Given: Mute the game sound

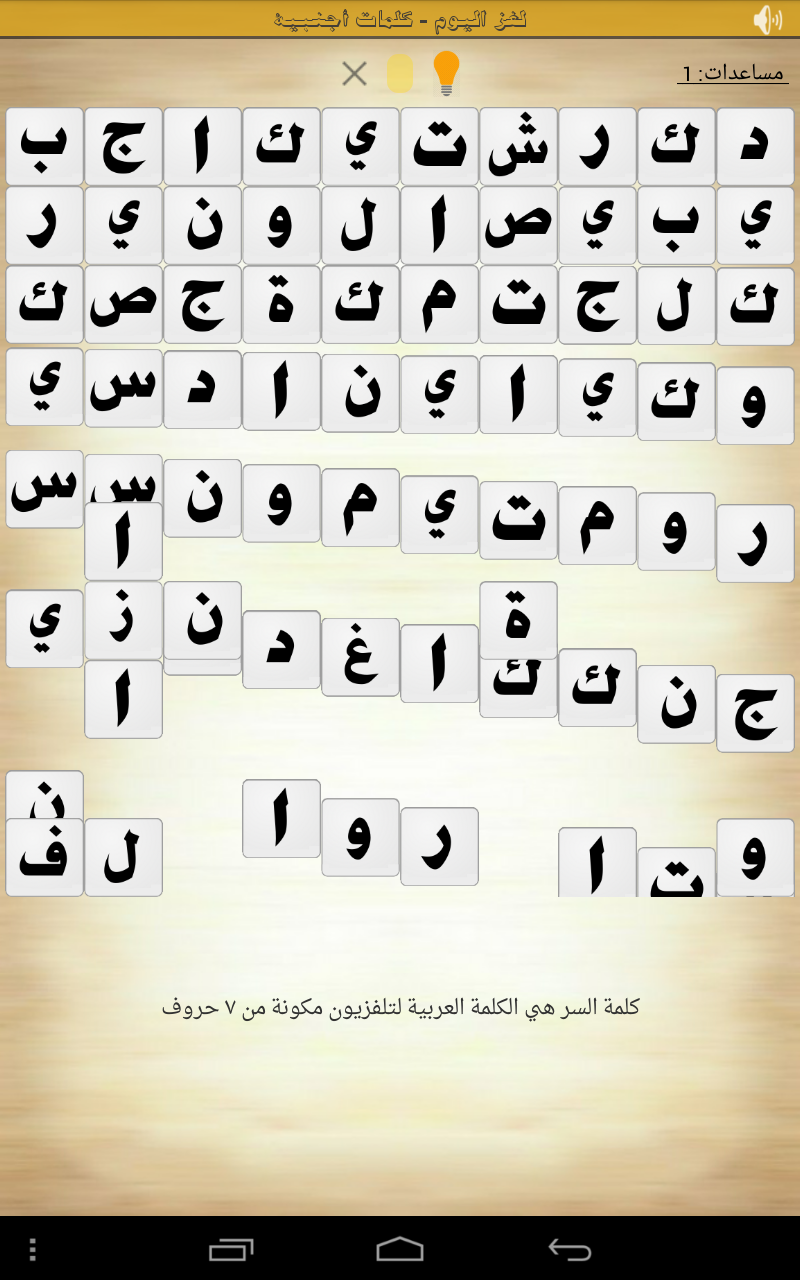Looking at the screenshot, I should [767, 19].
